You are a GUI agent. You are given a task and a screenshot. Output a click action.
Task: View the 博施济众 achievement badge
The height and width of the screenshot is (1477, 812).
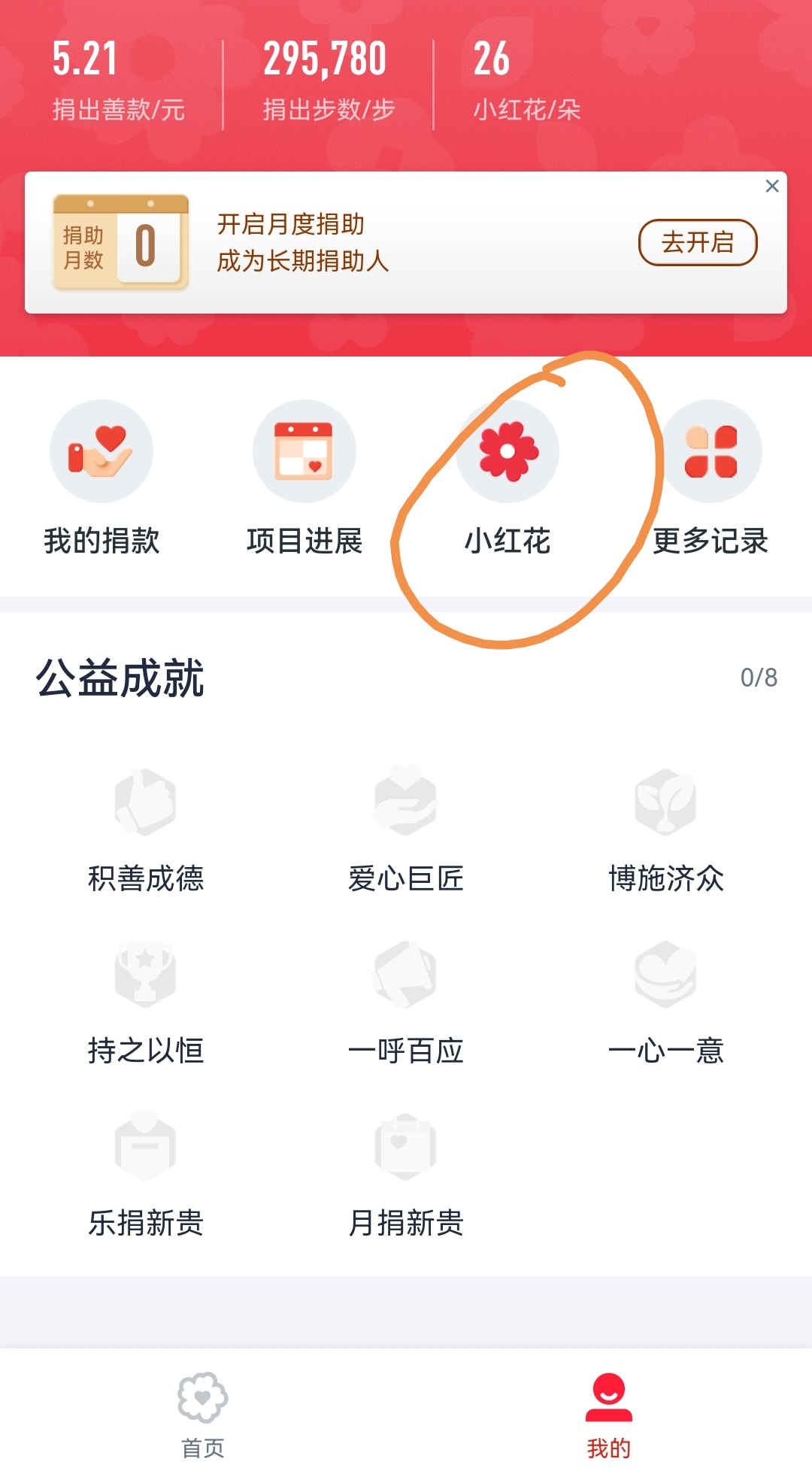pos(666,831)
